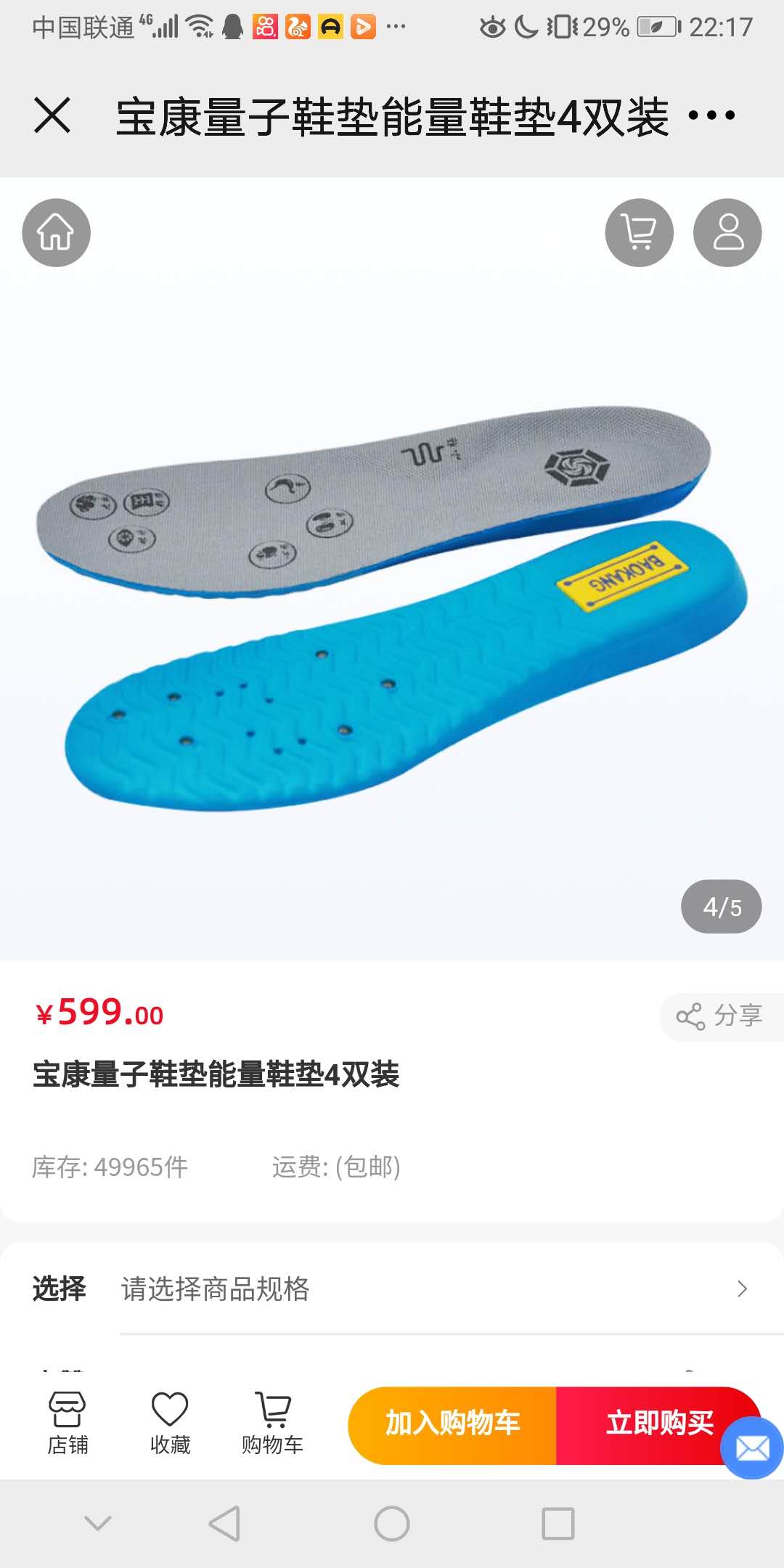Share this product via 分享
This screenshot has height=1568, width=784.
pos(721,1016)
